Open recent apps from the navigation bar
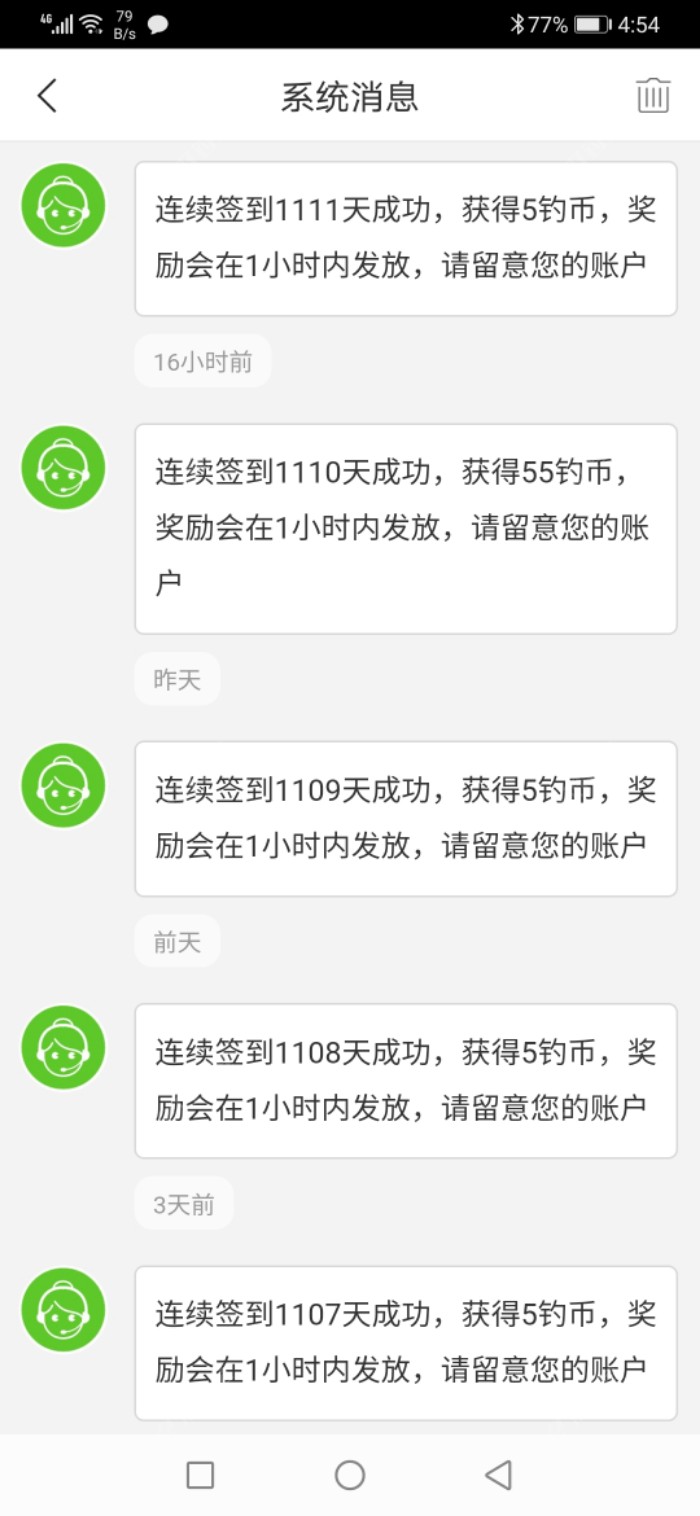 tap(201, 1475)
